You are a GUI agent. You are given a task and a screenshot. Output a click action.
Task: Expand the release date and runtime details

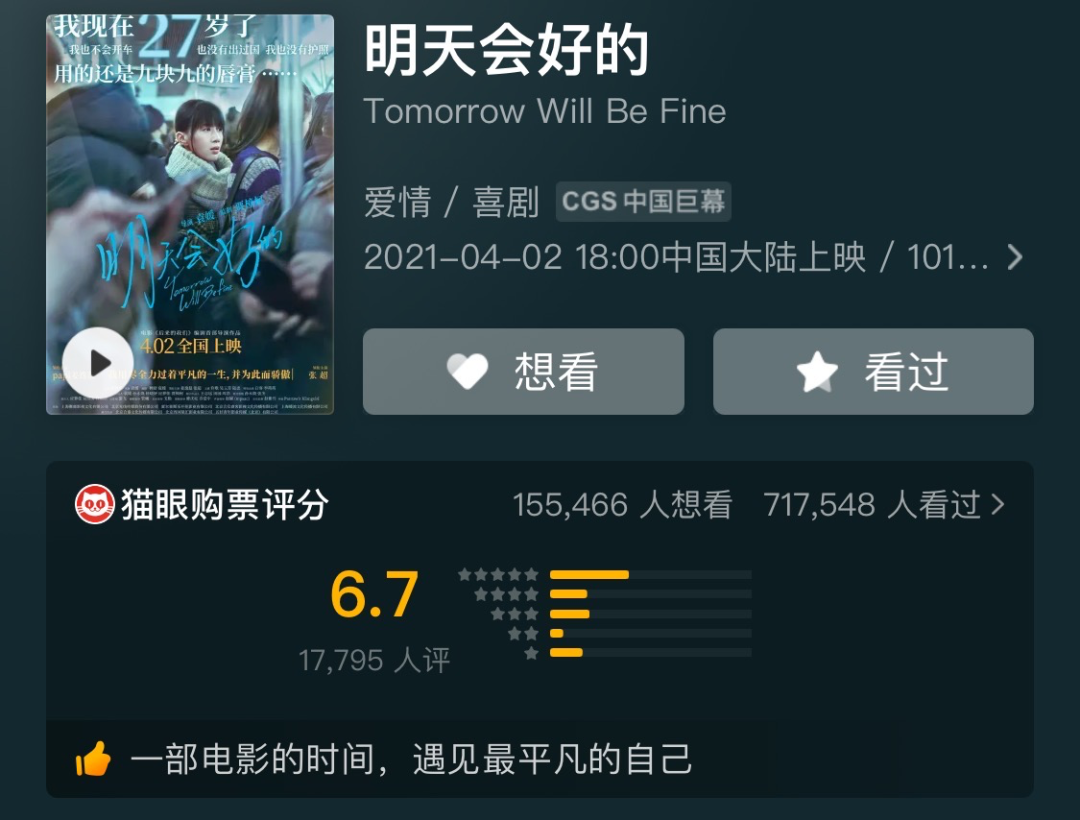(x=1014, y=258)
